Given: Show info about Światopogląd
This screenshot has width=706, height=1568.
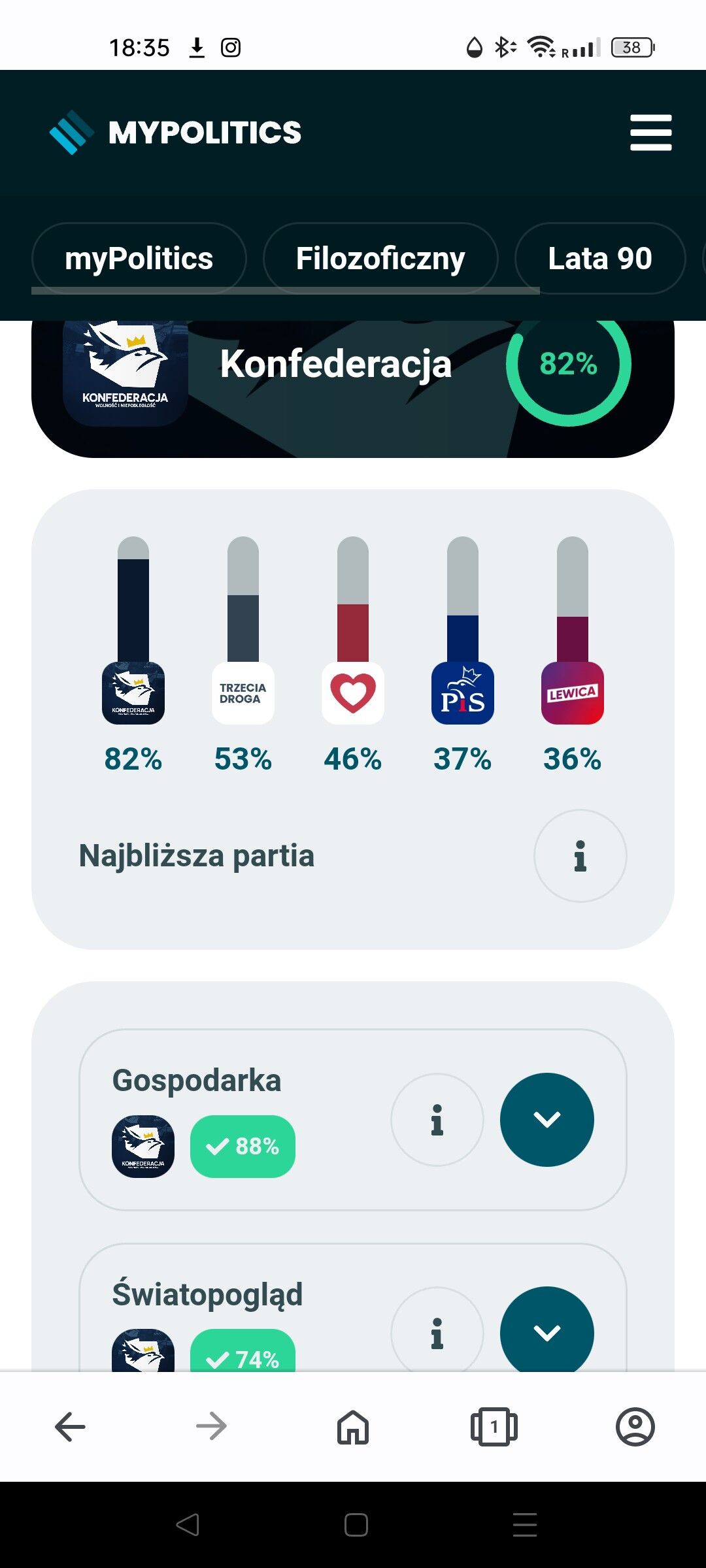Looking at the screenshot, I should coord(437,1331).
